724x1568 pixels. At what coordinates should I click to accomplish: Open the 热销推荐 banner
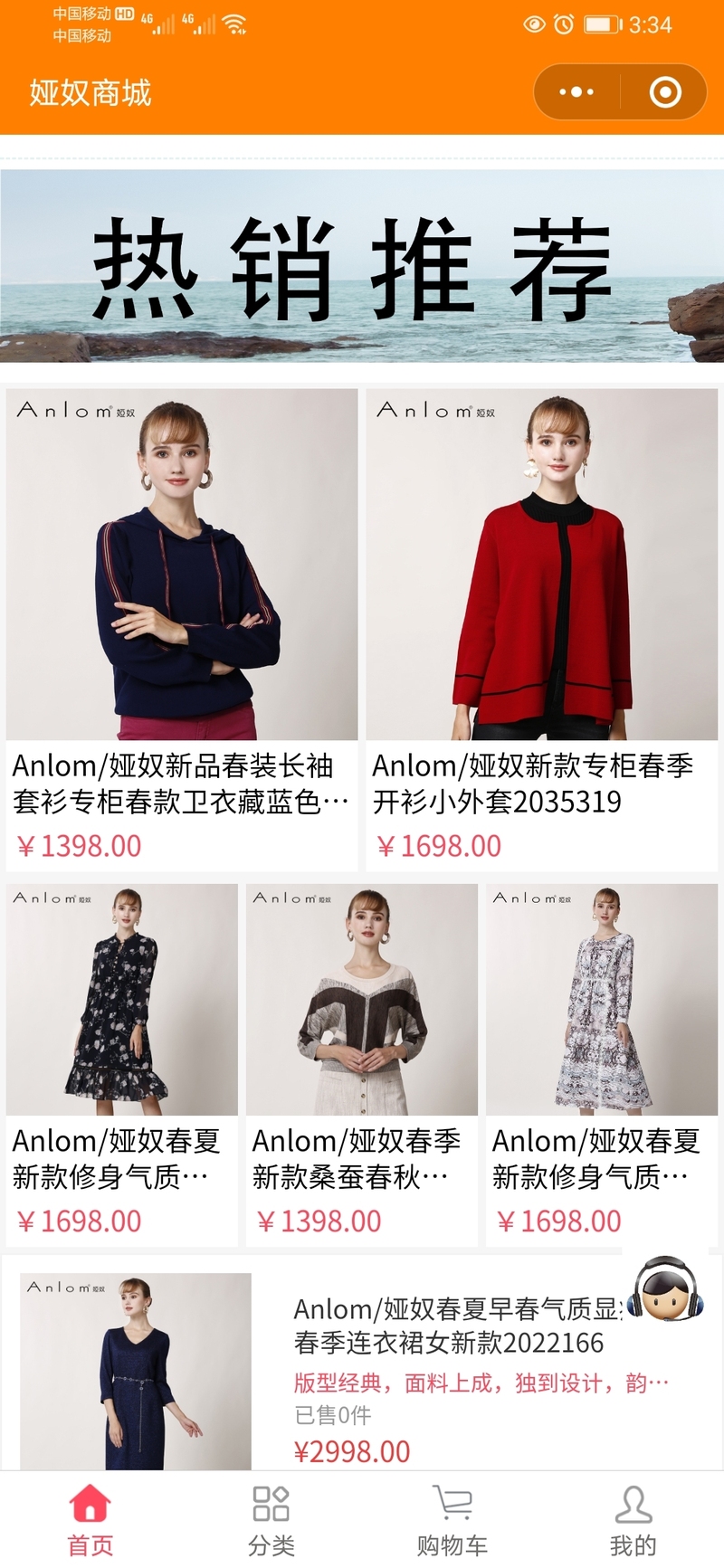(x=362, y=266)
